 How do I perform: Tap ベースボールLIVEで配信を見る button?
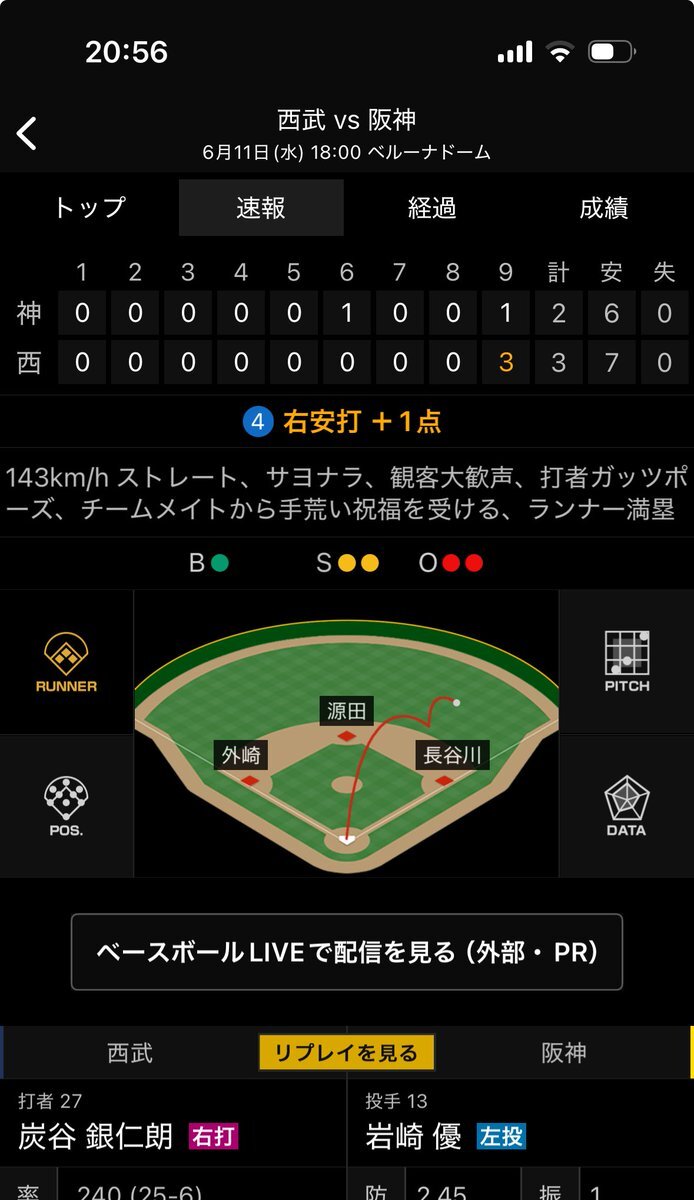click(347, 951)
